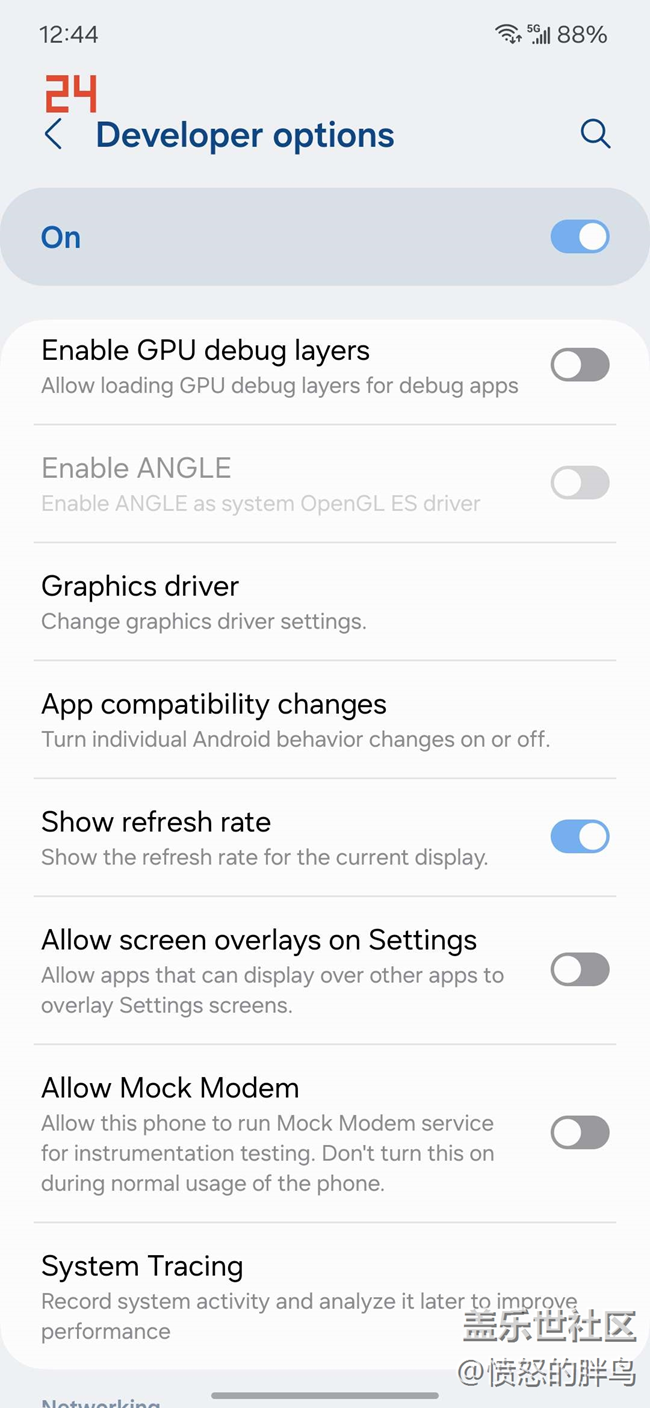Turn off the Developer options master switch
Image resolution: width=650 pixels, height=1408 pixels.
[x=580, y=237]
